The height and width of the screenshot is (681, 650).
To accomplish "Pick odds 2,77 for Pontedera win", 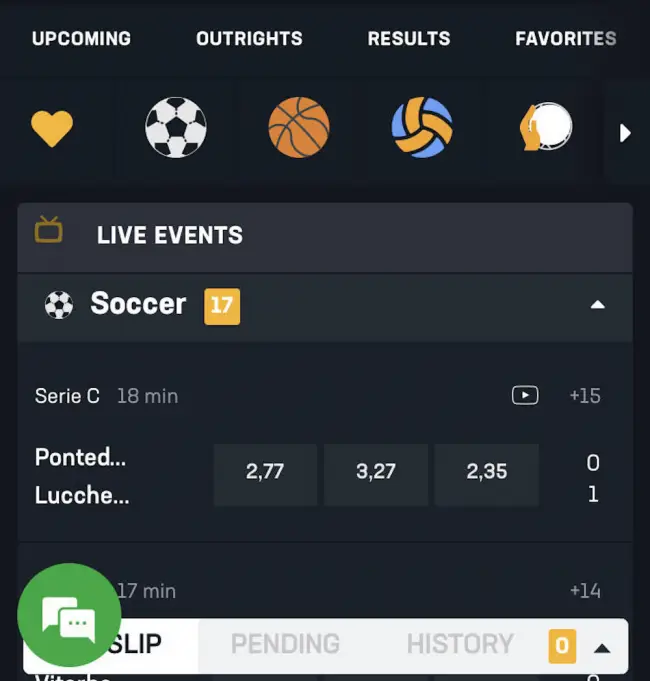I will click(x=265, y=473).
